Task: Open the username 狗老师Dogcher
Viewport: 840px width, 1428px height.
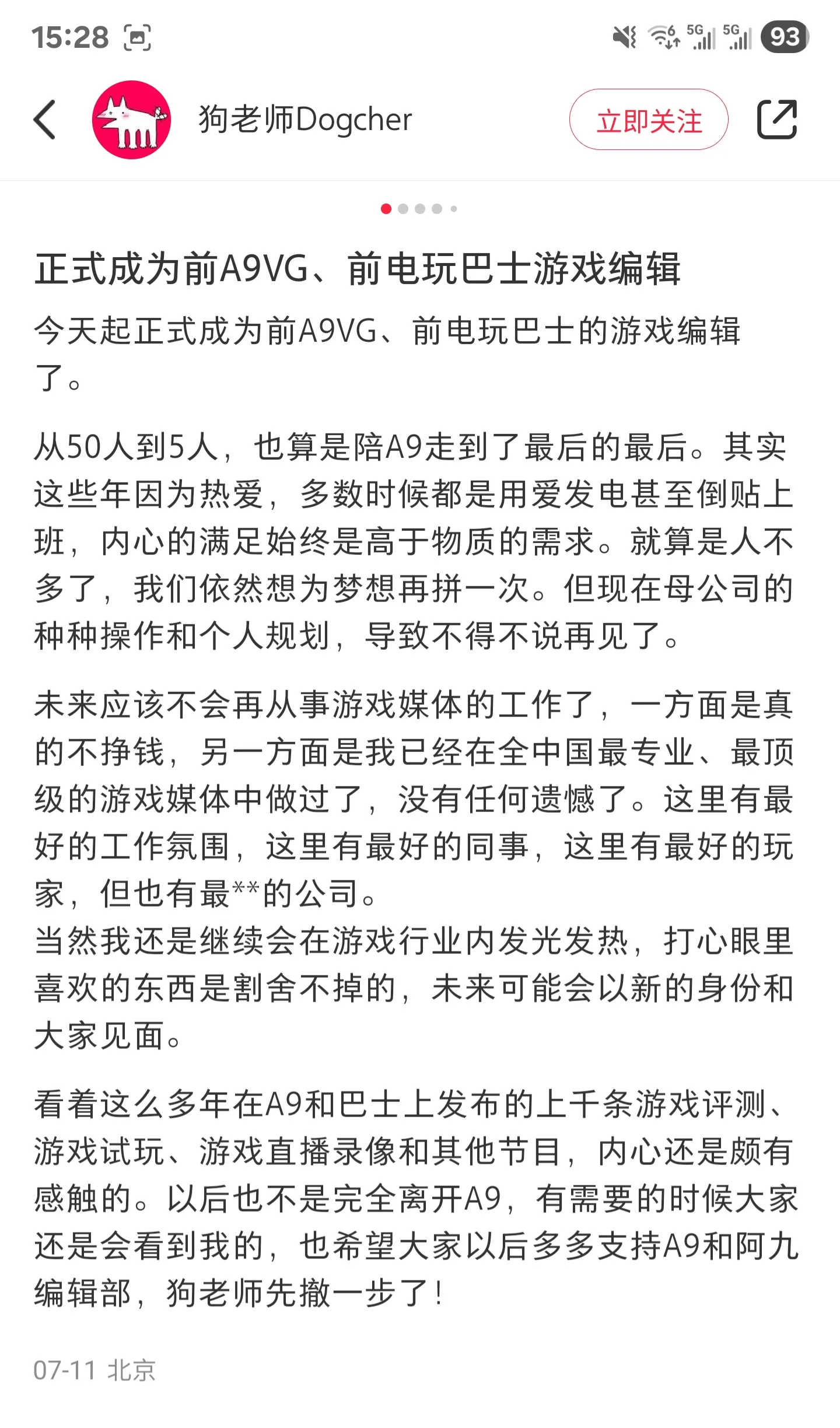Action: point(305,120)
